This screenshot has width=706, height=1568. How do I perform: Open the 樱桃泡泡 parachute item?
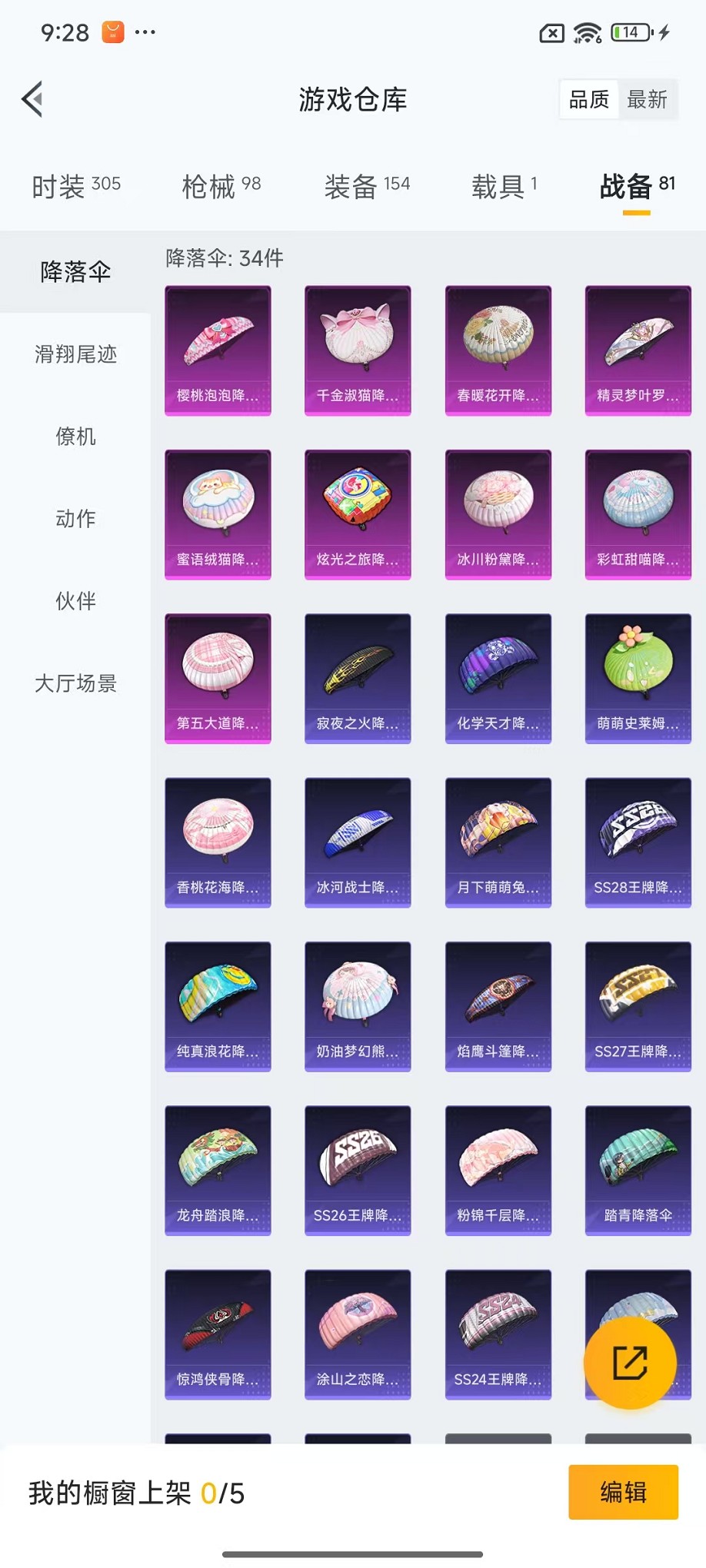click(218, 350)
